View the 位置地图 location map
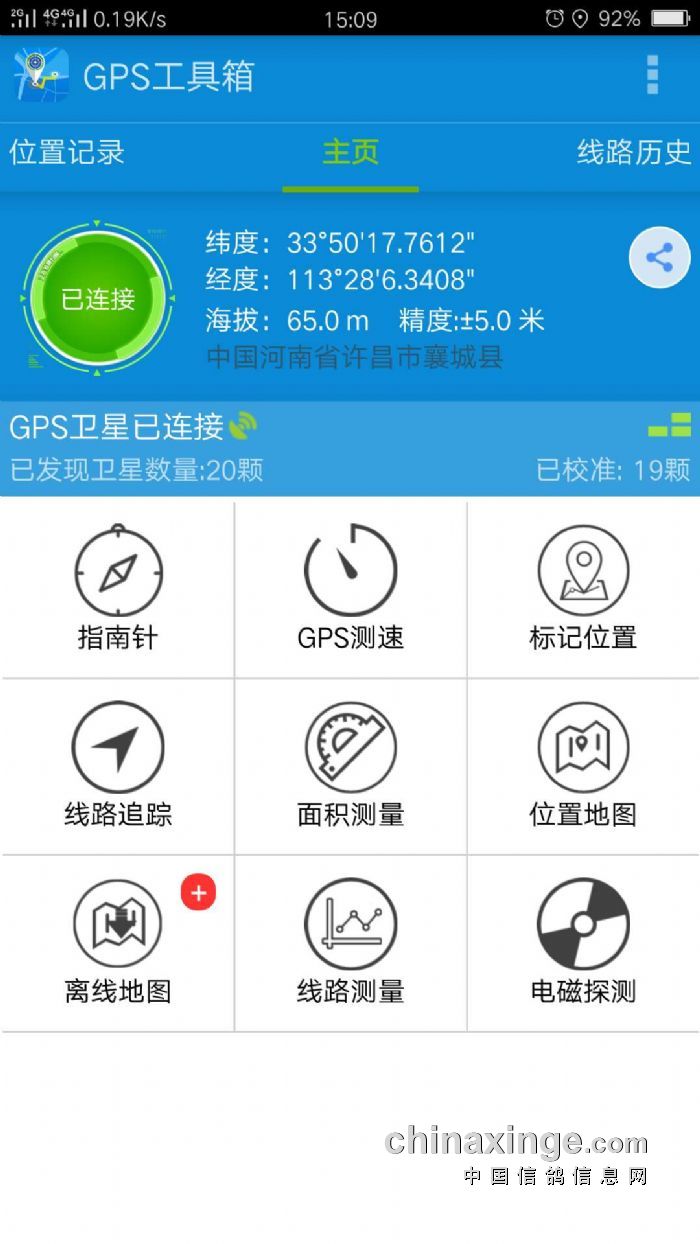This screenshot has width=700, height=1244. (x=583, y=766)
